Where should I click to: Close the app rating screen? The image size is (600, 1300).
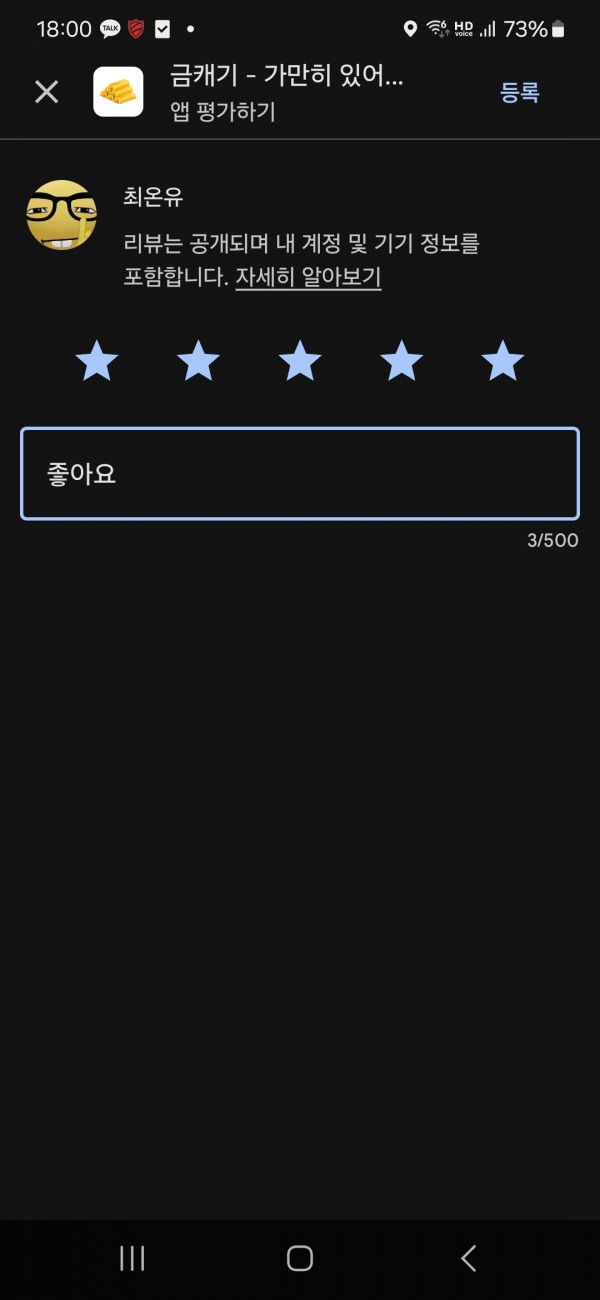click(47, 92)
